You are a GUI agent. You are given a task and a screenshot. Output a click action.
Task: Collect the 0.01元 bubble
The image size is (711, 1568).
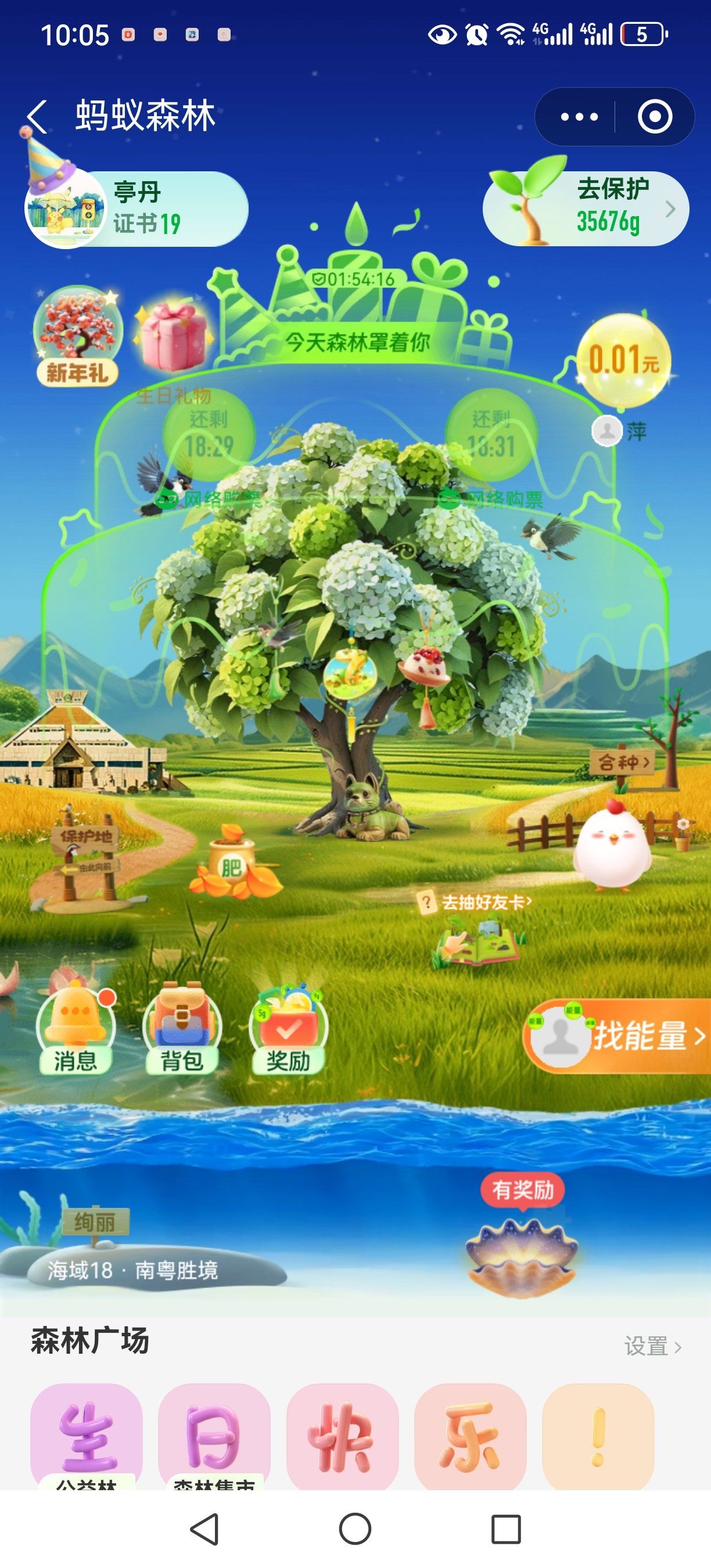click(623, 359)
